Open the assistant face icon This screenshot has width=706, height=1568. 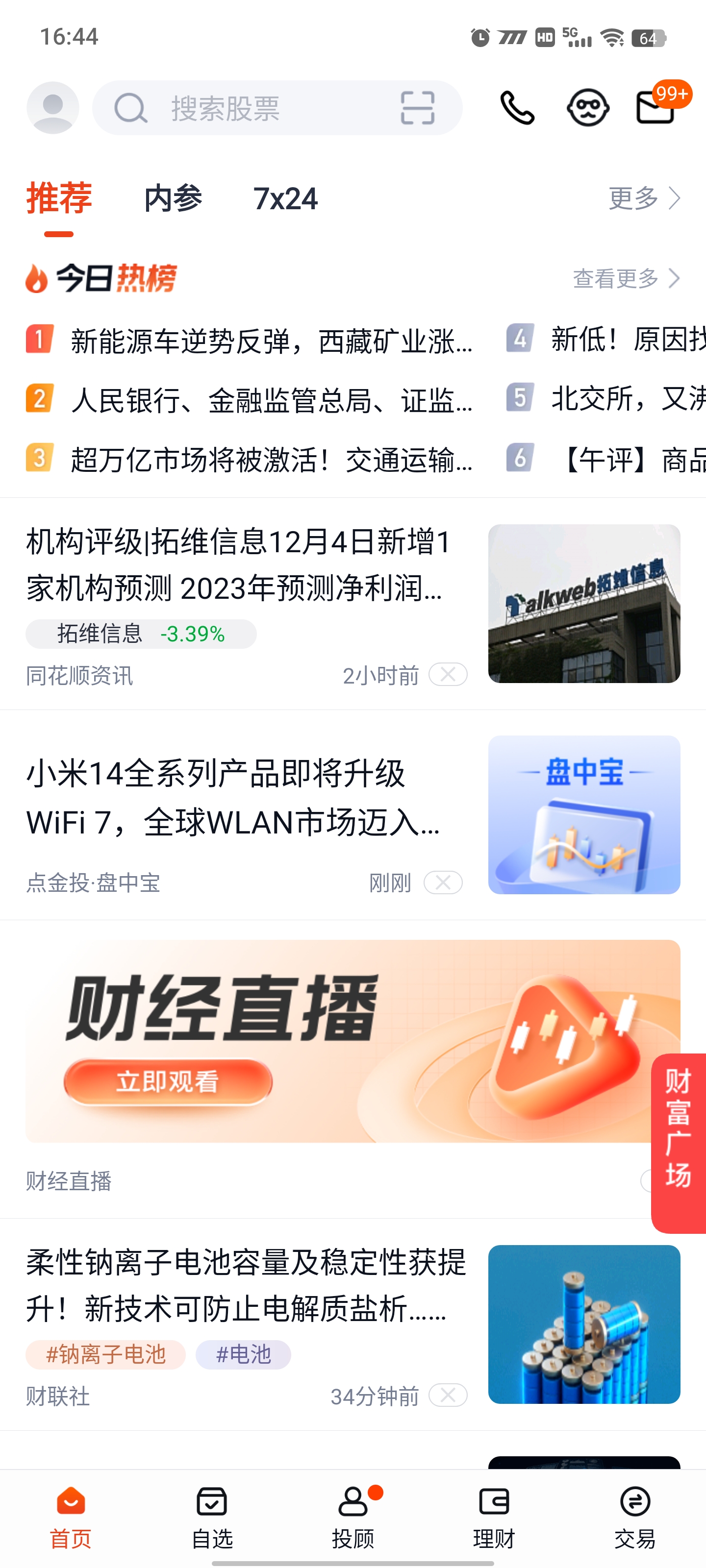(587, 108)
